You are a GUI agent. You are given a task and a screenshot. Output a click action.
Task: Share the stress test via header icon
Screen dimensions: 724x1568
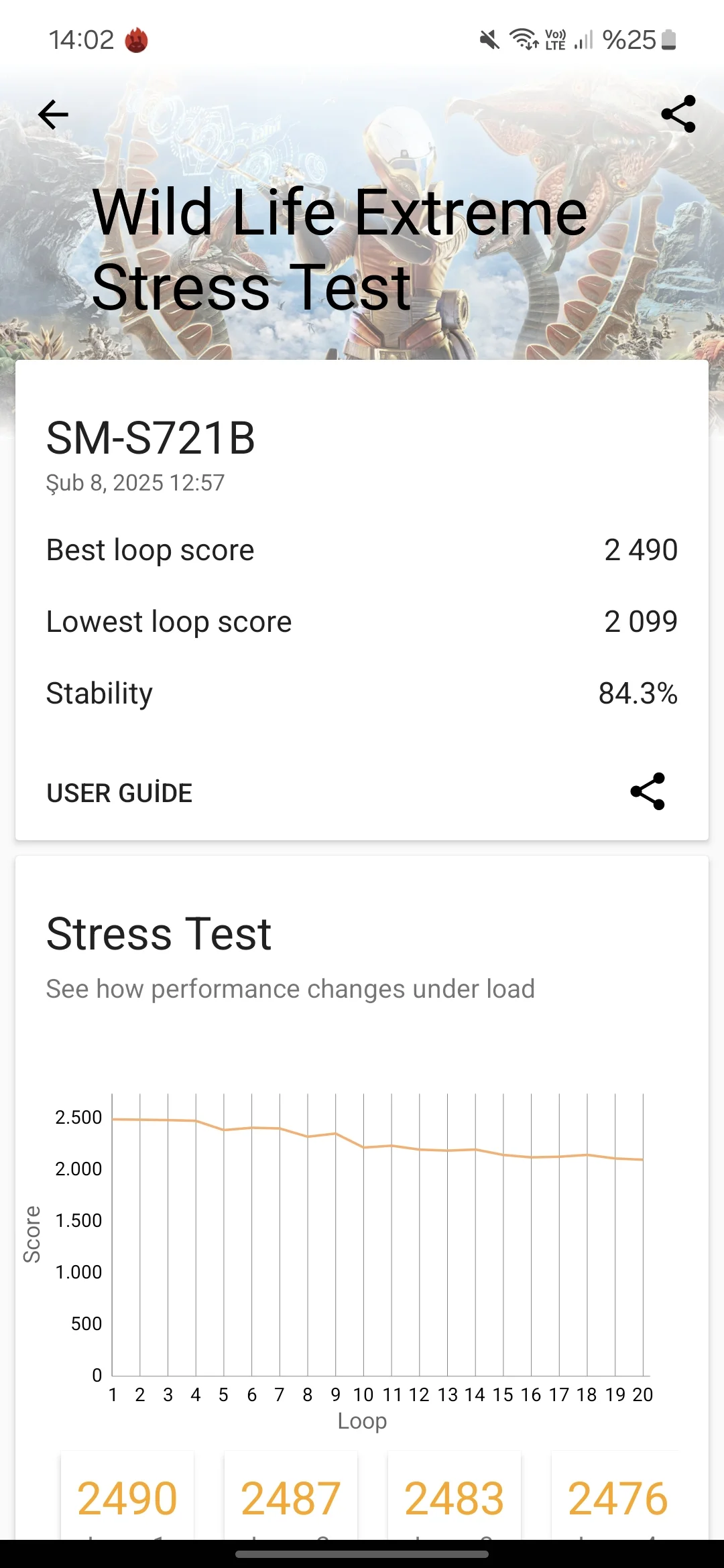(x=678, y=114)
